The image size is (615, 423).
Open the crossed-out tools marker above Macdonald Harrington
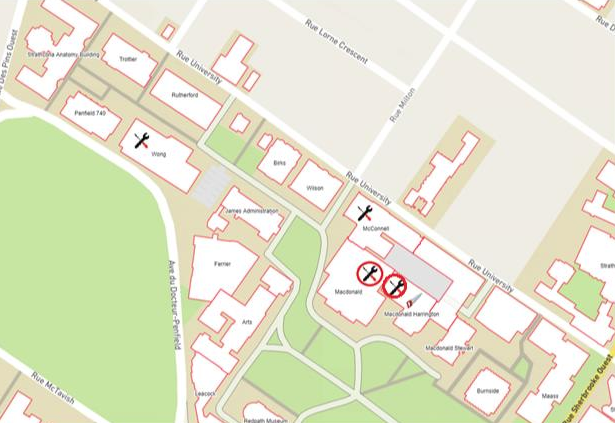point(395,288)
